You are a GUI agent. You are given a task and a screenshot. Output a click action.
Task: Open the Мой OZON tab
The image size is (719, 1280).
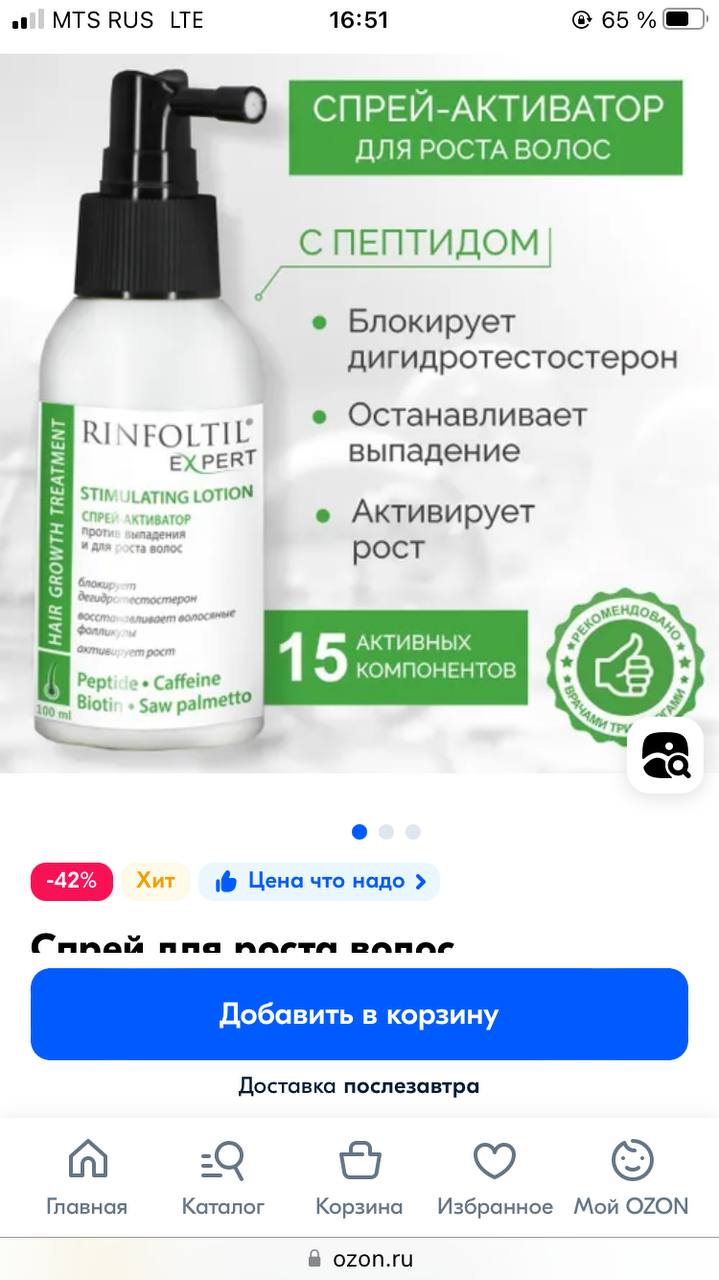tap(631, 1179)
